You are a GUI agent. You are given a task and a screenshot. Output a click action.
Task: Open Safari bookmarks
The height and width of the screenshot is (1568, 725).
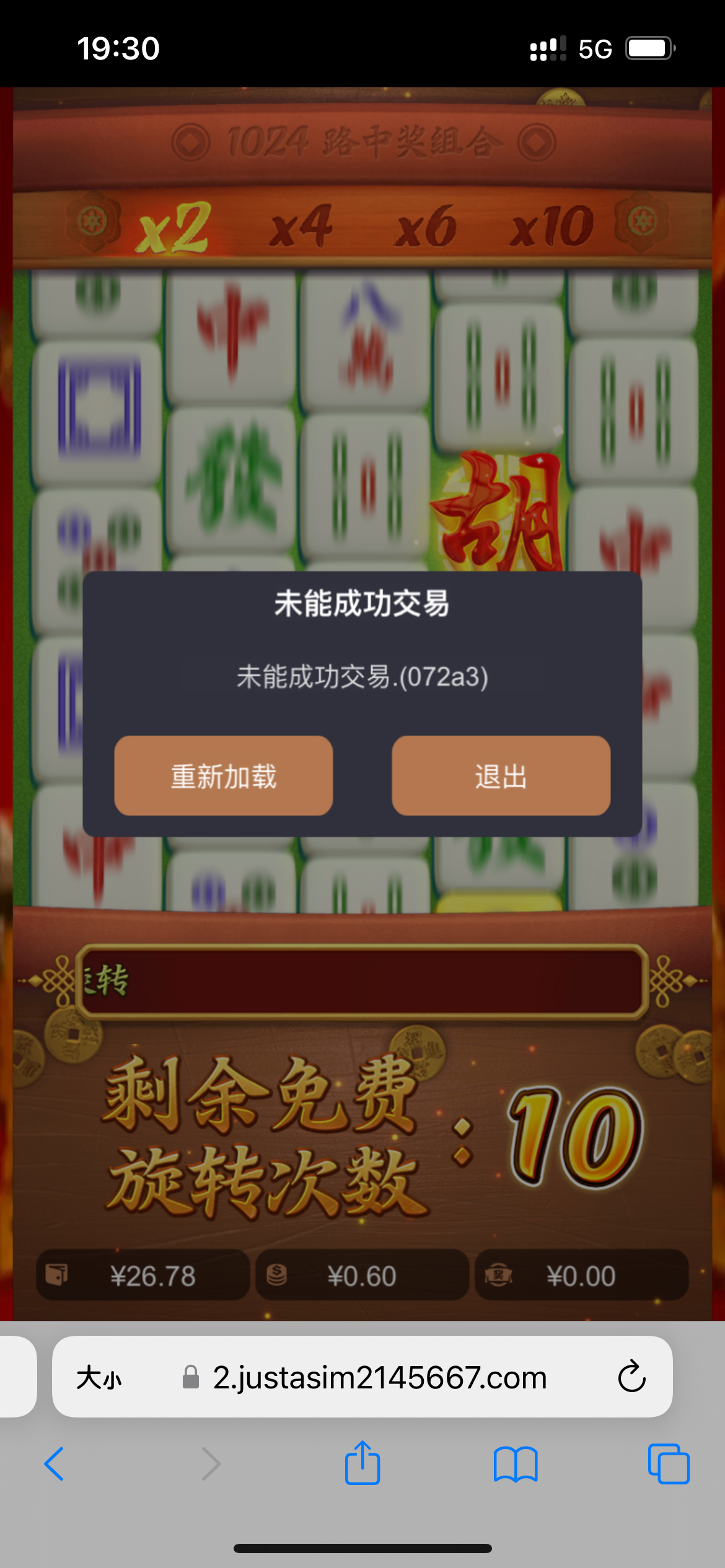[516, 1464]
